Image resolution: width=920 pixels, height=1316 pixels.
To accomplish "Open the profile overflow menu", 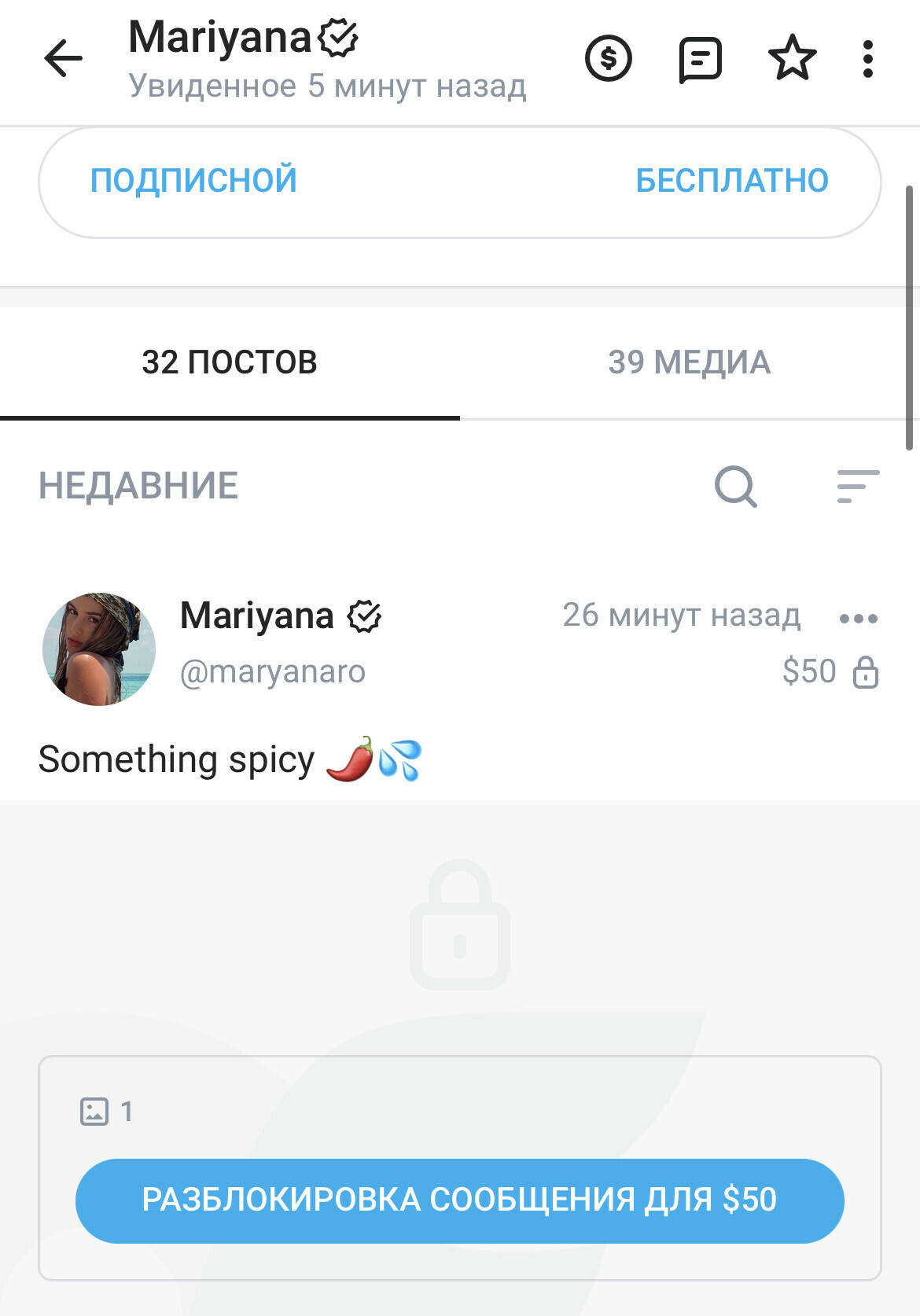I will point(867,59).
